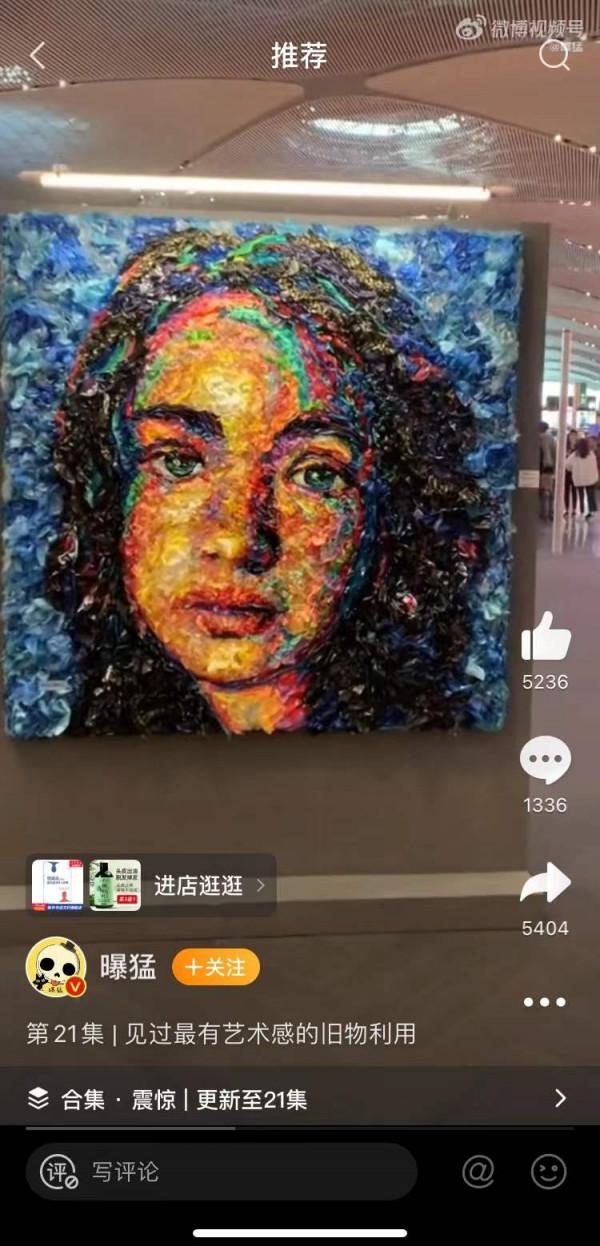Image resolution: width=600 pixels, height=1246 pixels.
Task: Open search with the magnifier icon
Action: pyautogui.click(x=553, y=55)
